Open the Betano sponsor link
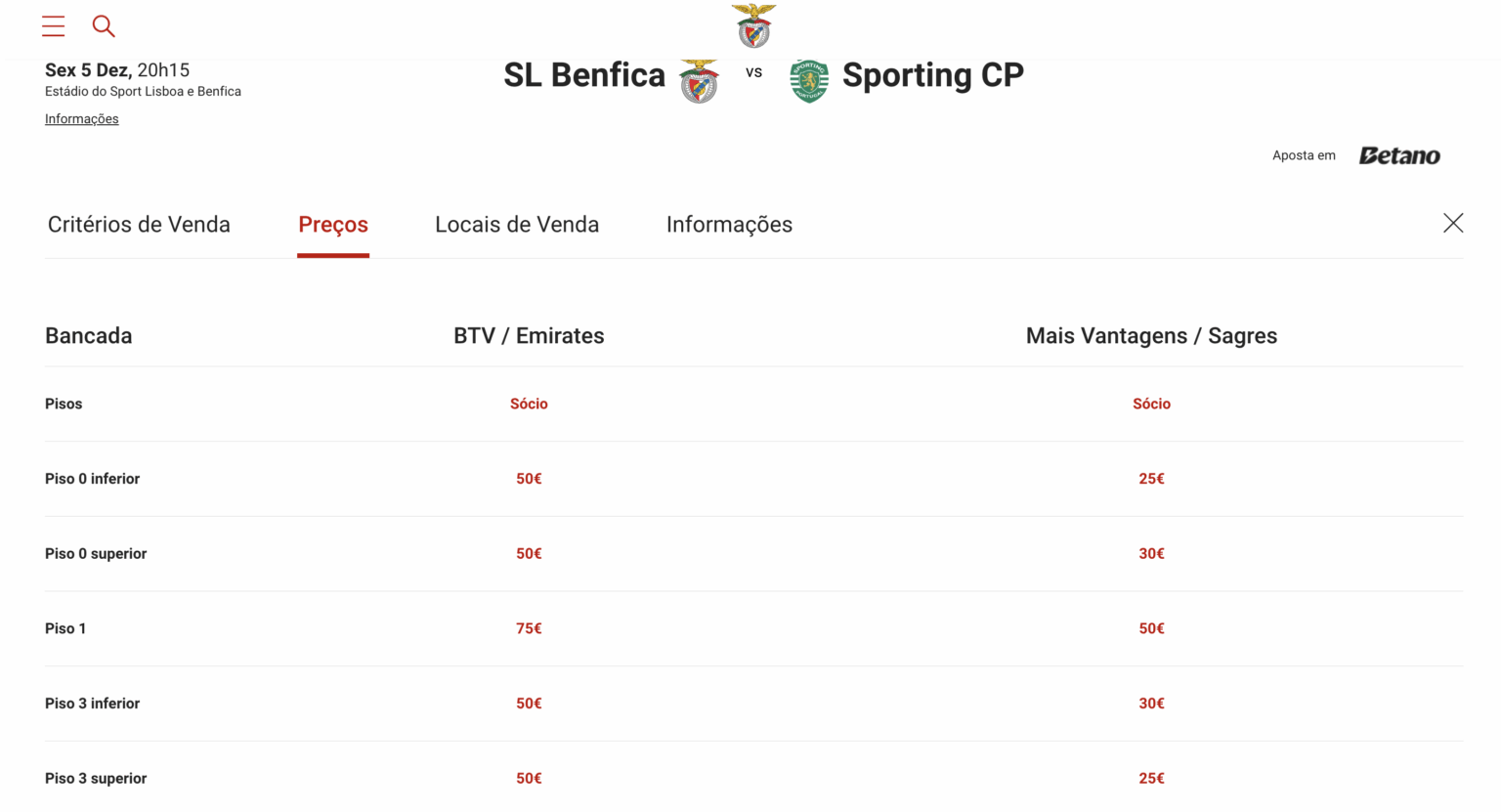Viewport: 1501px width, 812px height. point(1399,155)
